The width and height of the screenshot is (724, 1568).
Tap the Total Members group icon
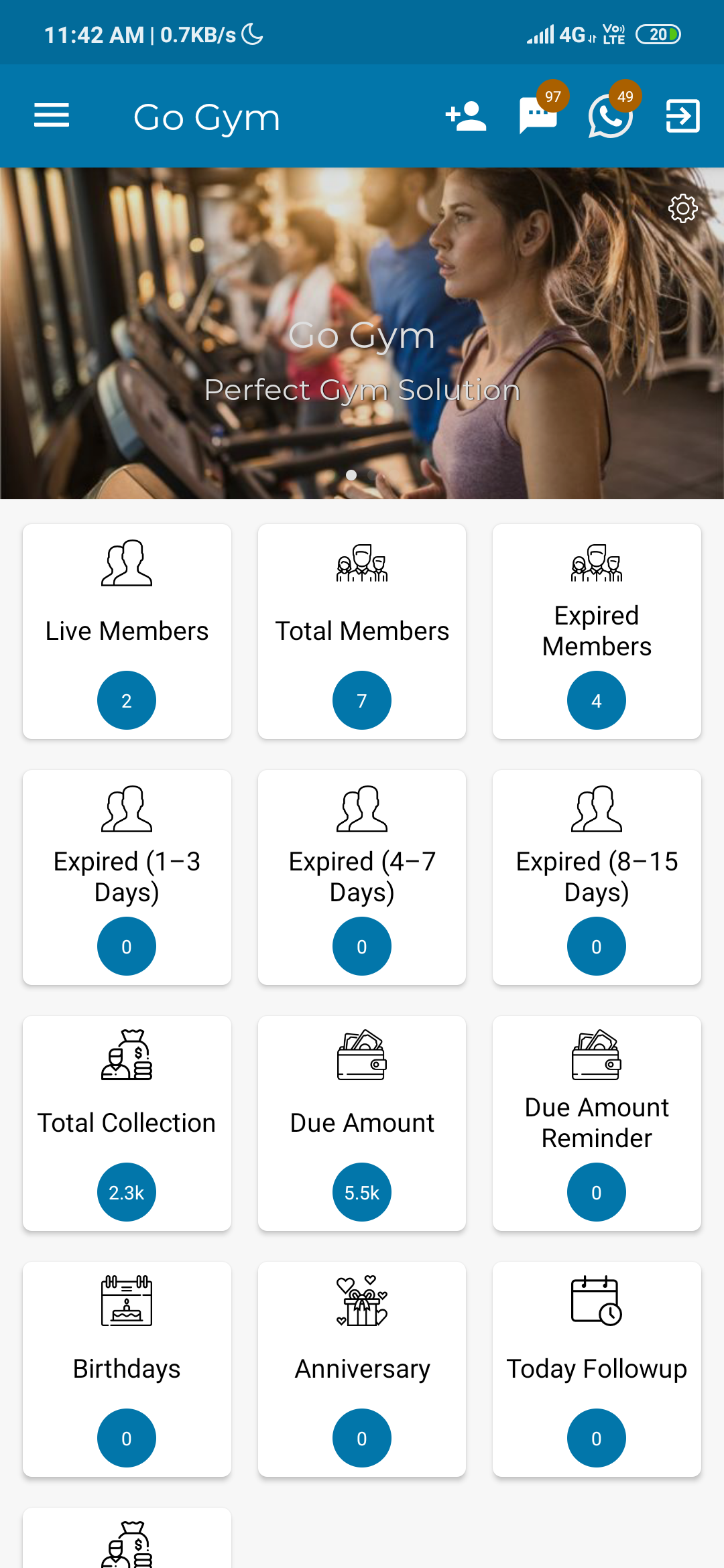point(361,565)
